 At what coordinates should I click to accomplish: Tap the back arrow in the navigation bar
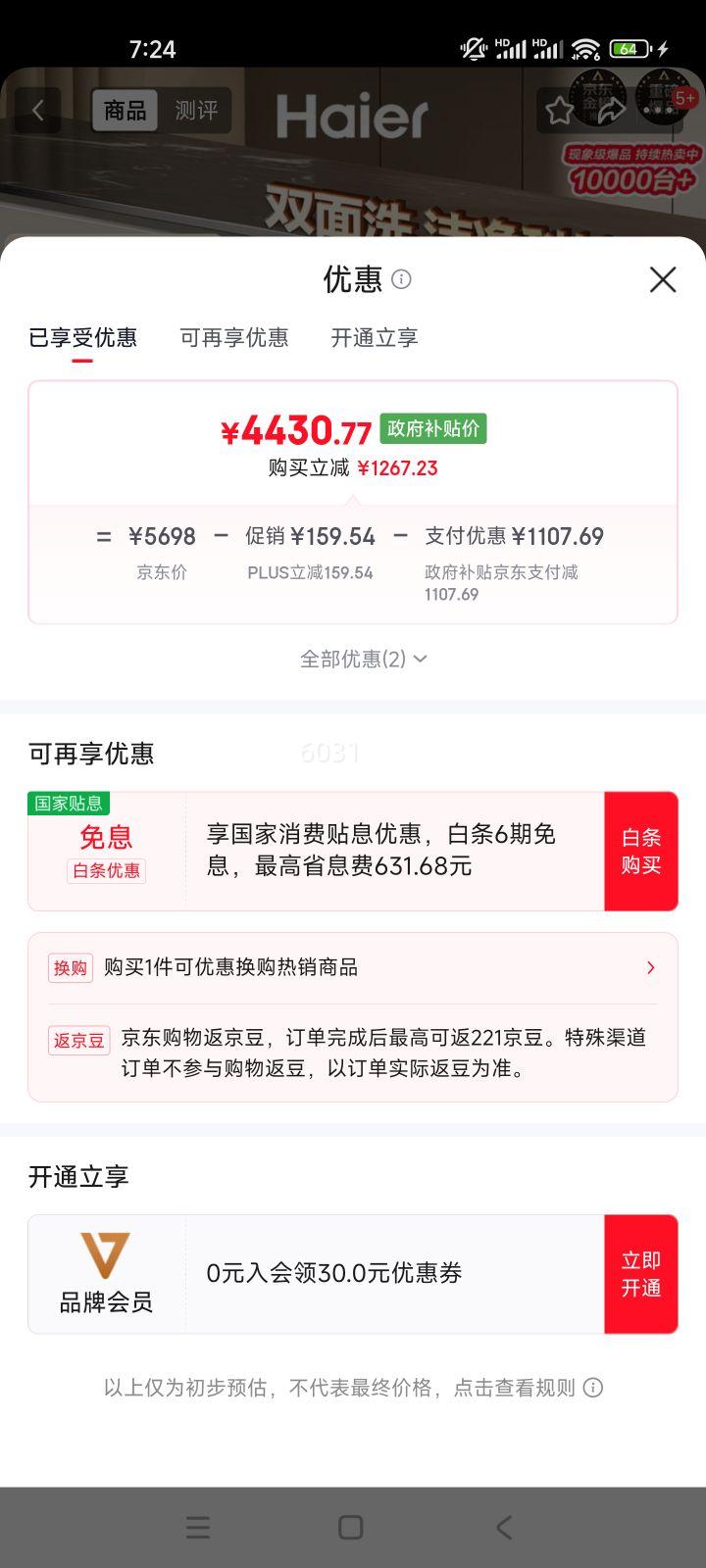point(503,1528)
